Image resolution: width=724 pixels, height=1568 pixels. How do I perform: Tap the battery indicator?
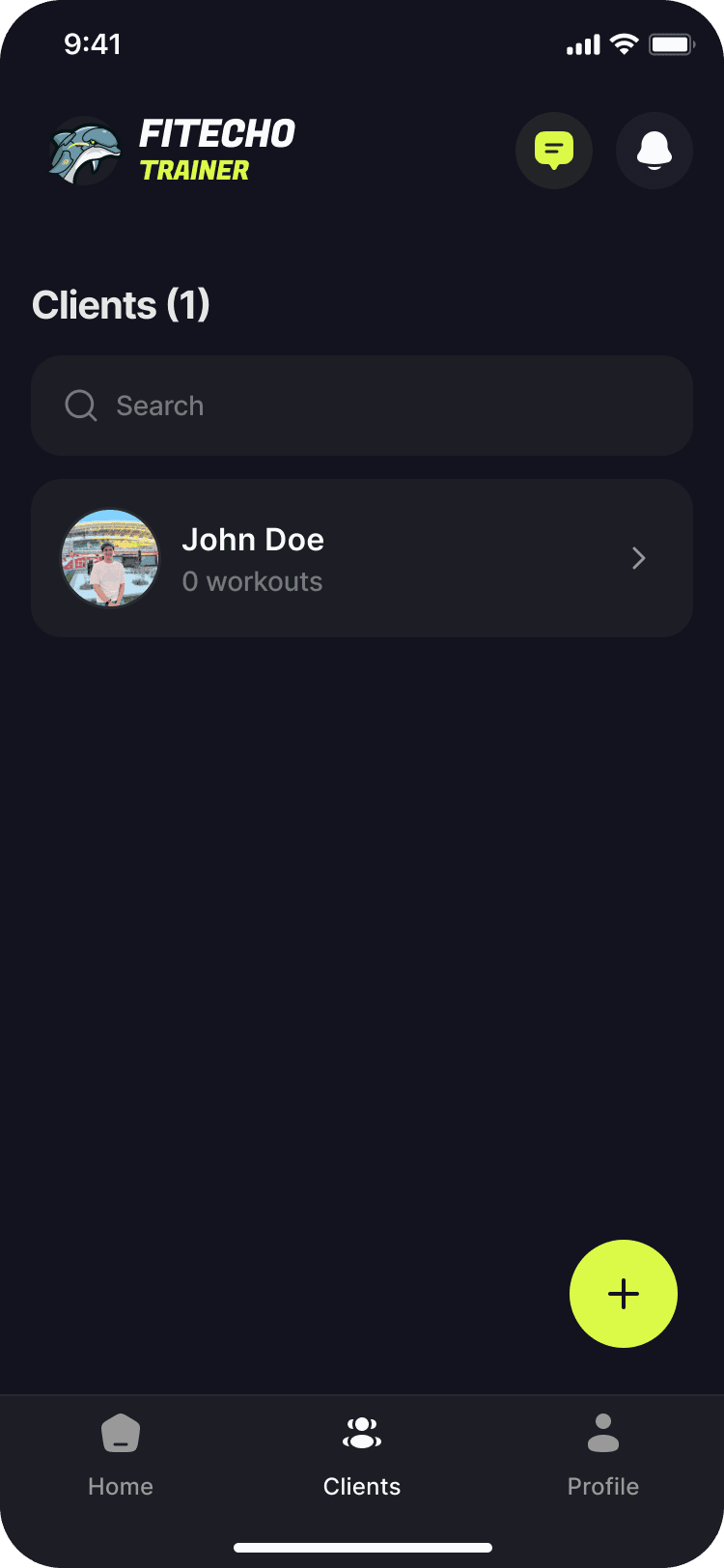click(670, 43)
